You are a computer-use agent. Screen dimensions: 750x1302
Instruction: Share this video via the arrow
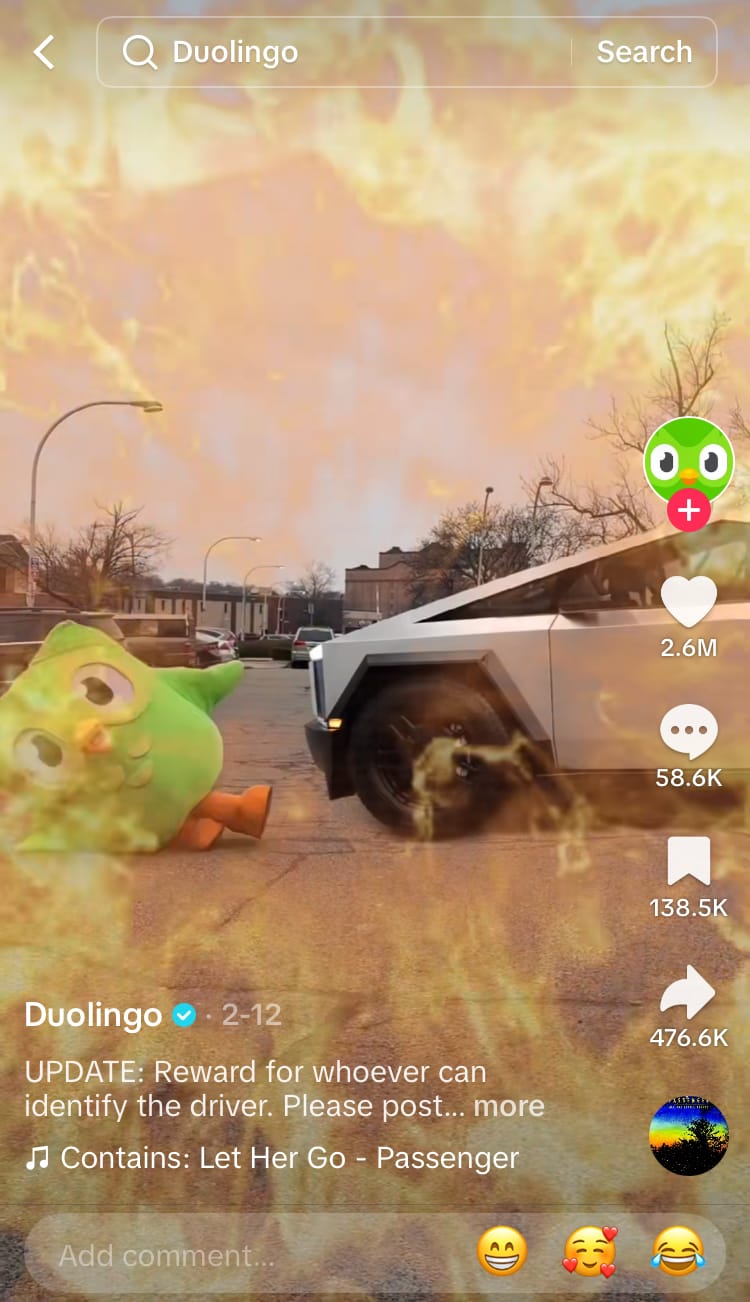click(x=688, y=994)
